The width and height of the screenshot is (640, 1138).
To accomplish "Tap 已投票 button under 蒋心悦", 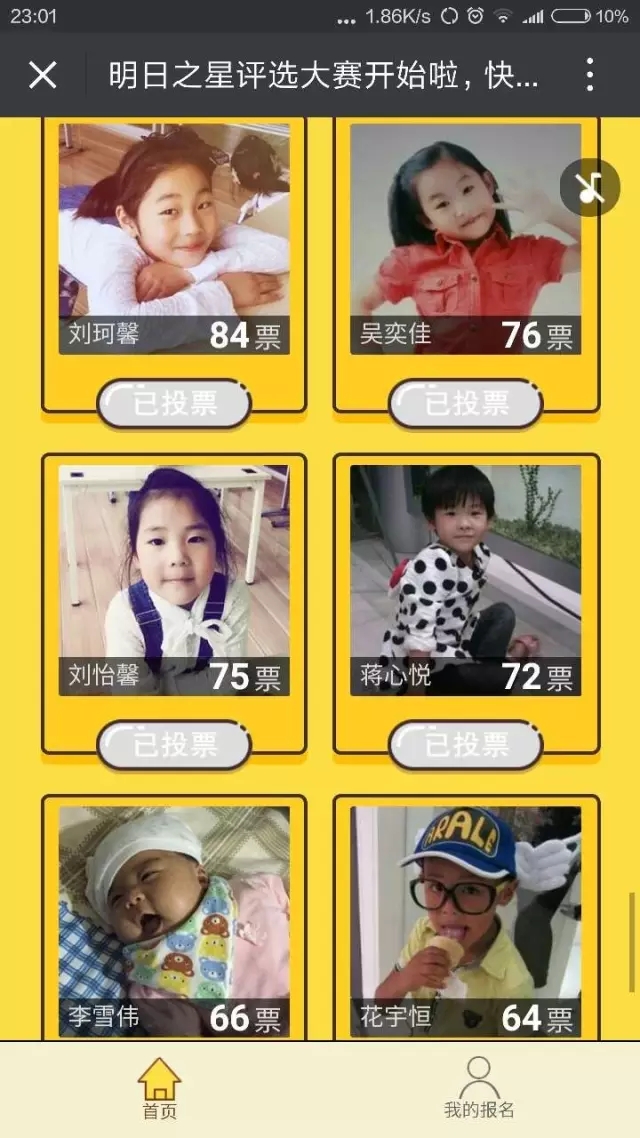I will [x=466, y=744].
